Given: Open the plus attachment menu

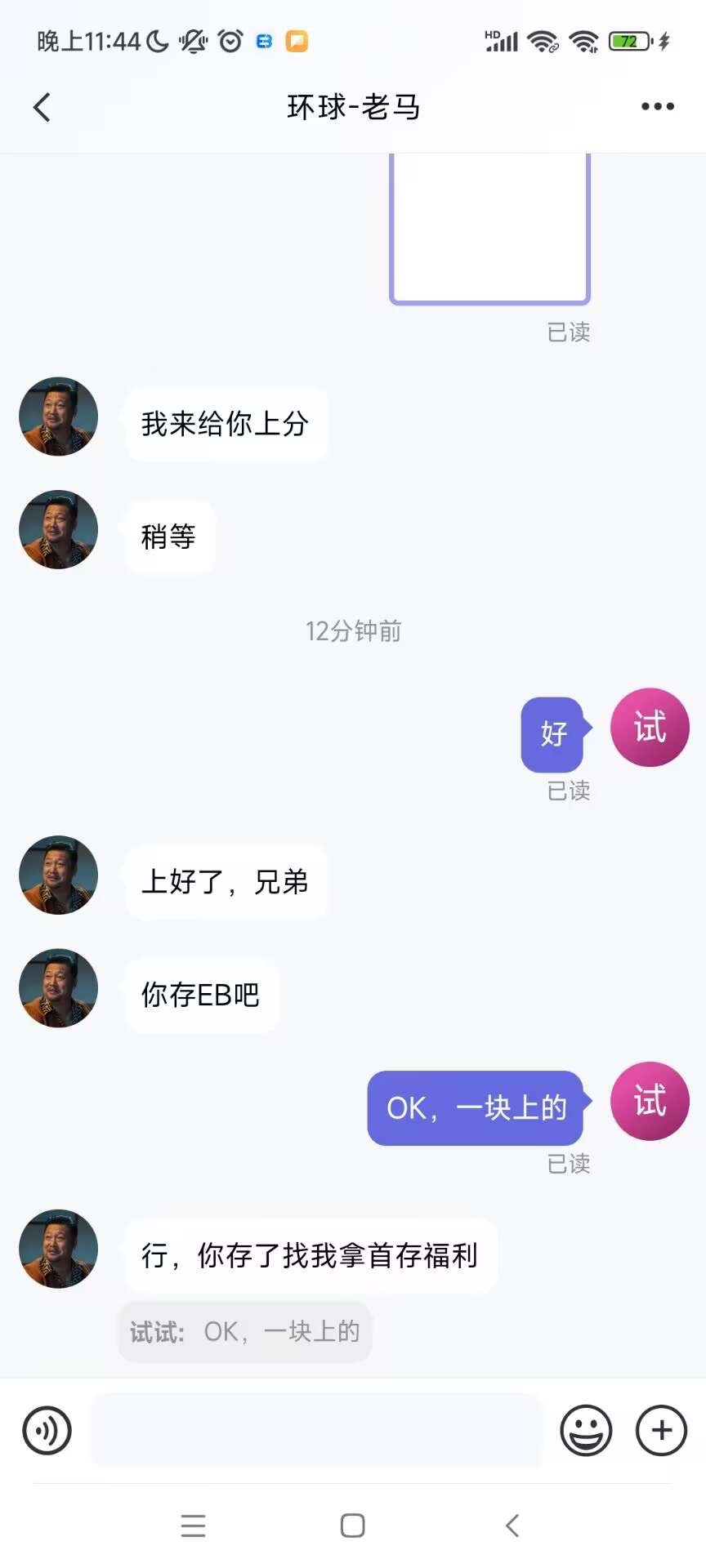Looking at the screenshot, I should click(x=661, y=1430).
